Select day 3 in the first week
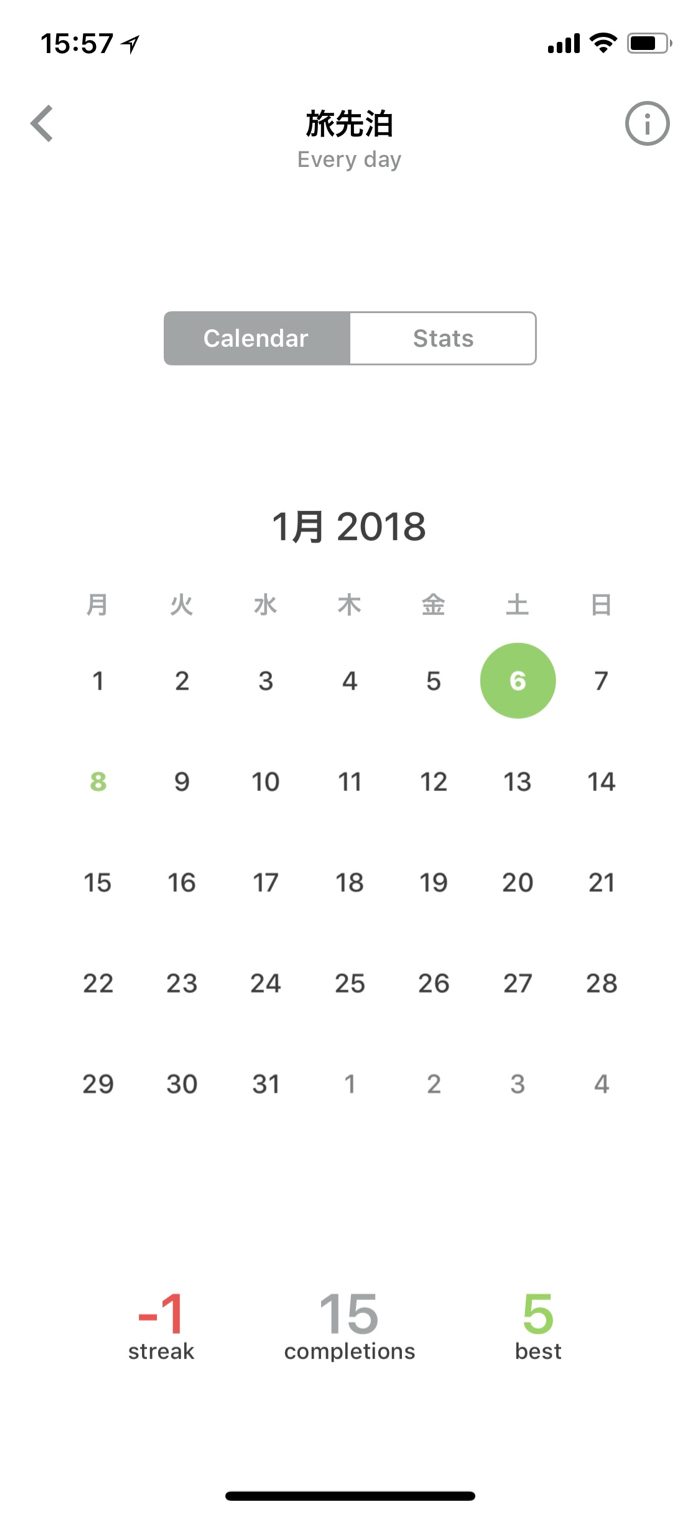The image size is (700, 1516). tap(265, 681)
